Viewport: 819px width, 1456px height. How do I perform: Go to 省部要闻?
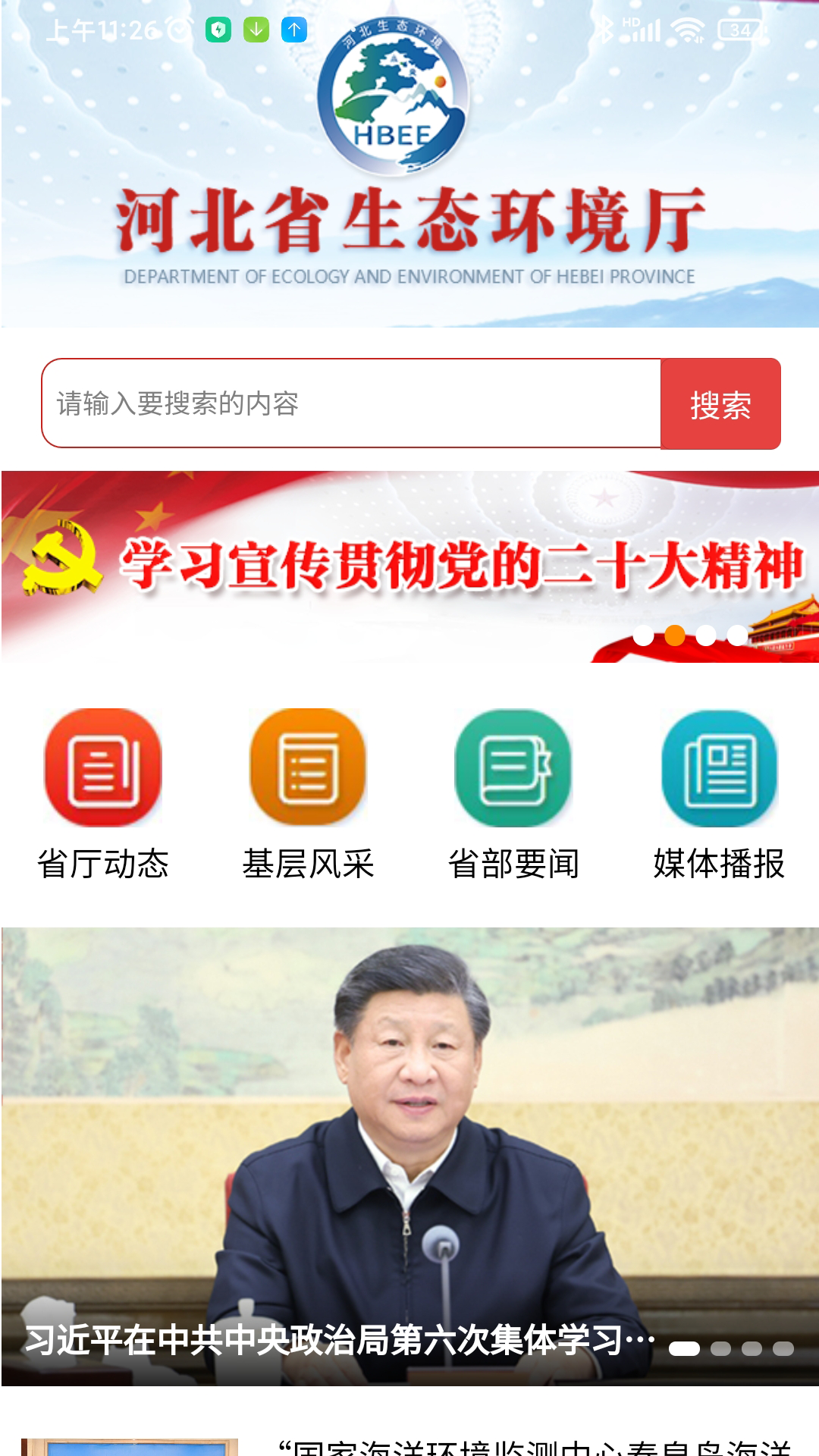click(513, 794)
